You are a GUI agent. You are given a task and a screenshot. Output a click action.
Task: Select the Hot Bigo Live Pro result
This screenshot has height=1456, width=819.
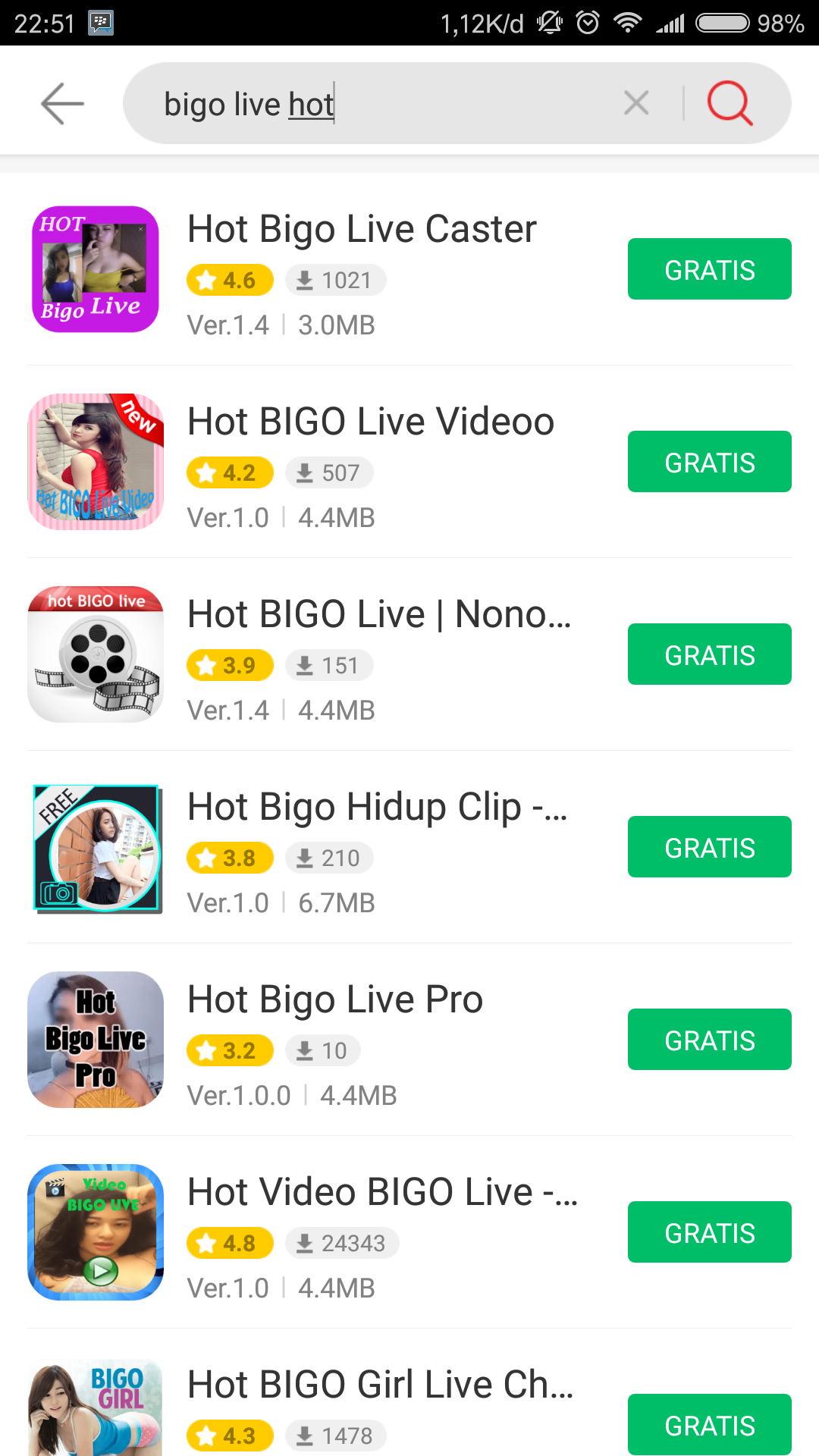click(x=334, y=999)
